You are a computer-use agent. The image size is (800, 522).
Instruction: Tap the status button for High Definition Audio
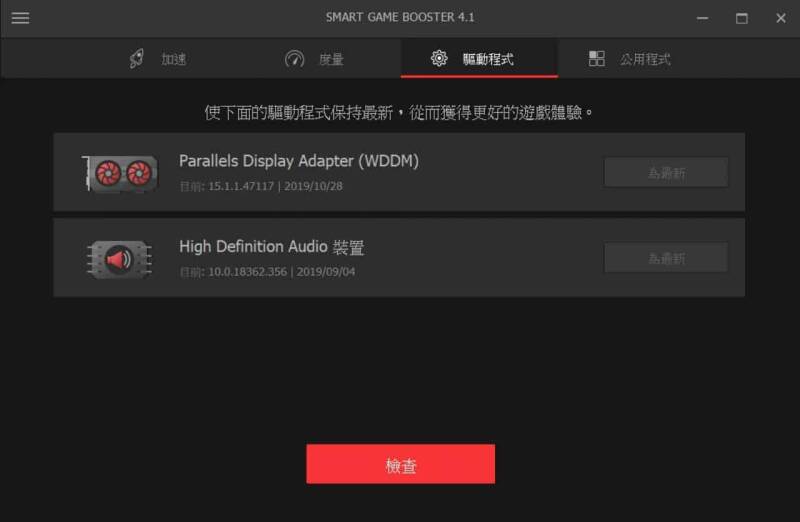click(665, 258)
